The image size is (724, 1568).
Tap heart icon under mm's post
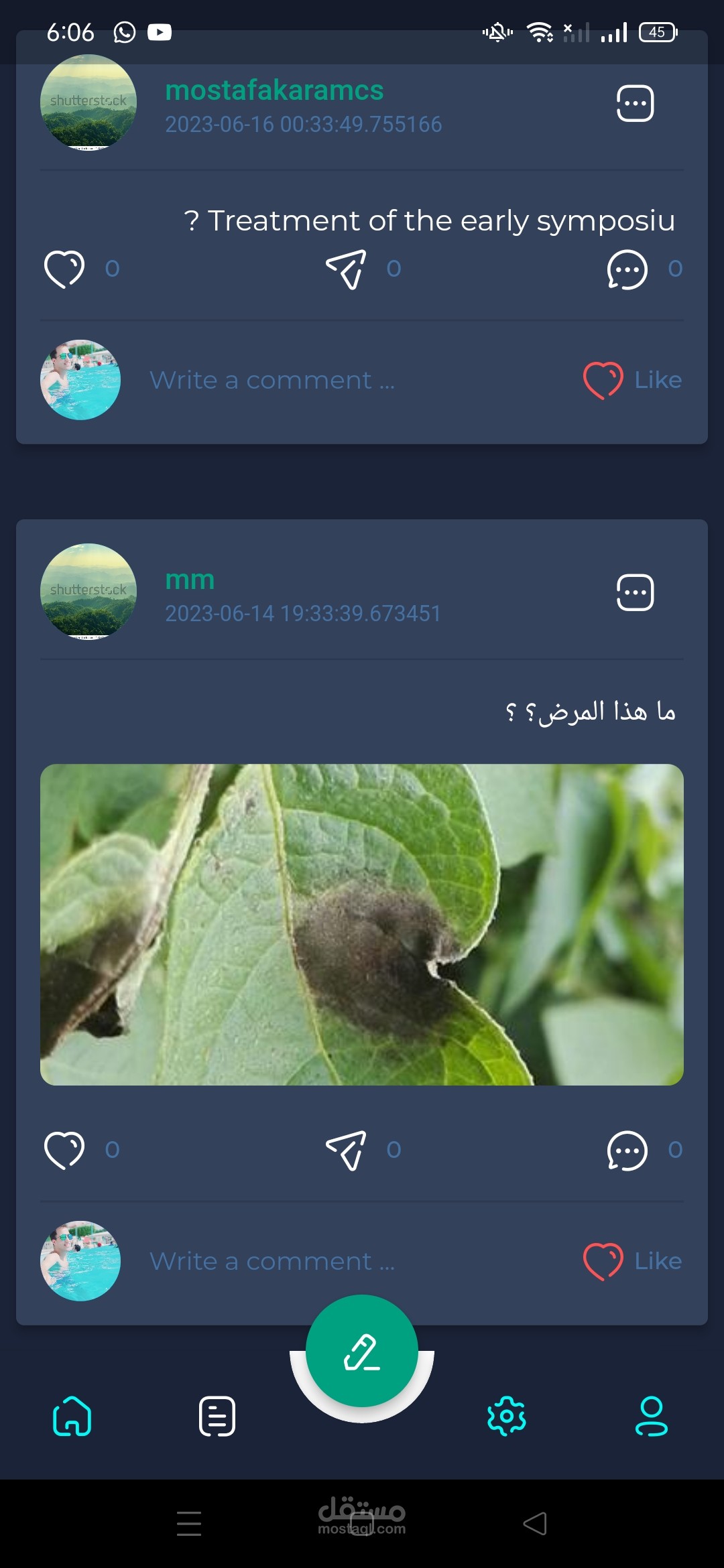coord(64,1150)
